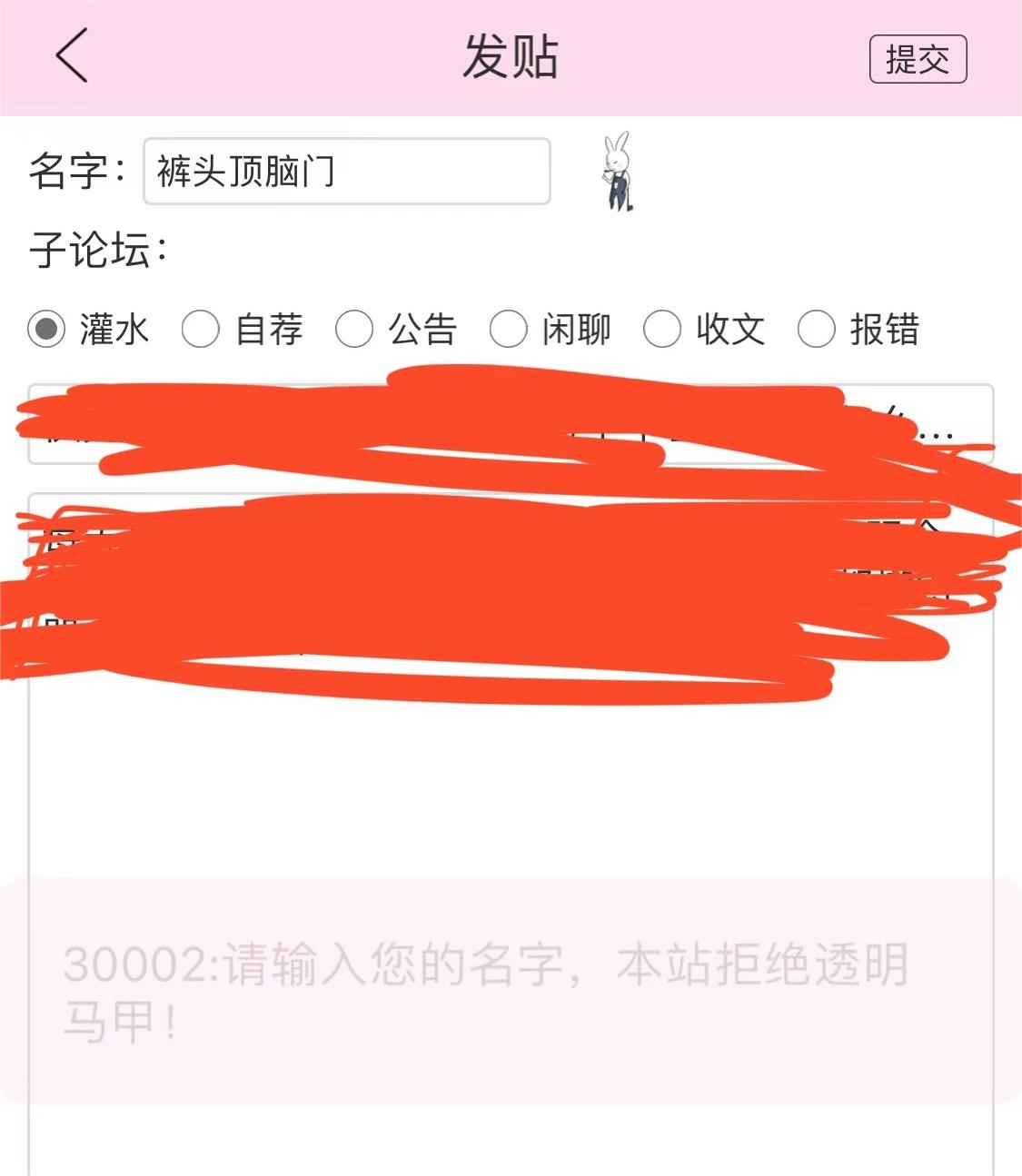Submit the post with 提交
This screenshot has height=1176, width=1022.
918,60
